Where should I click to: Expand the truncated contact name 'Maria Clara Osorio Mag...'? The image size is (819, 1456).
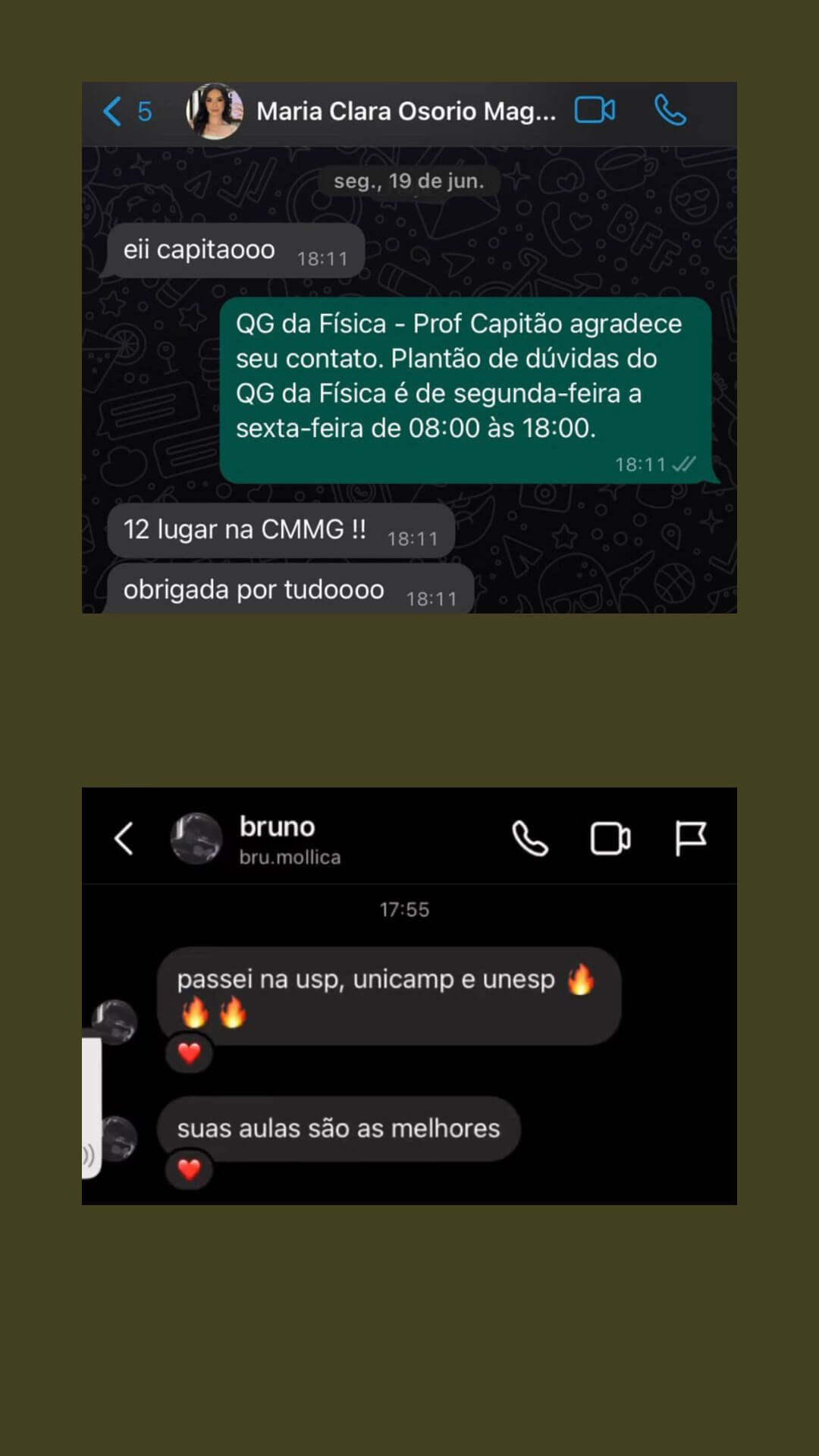pos(407,111)
